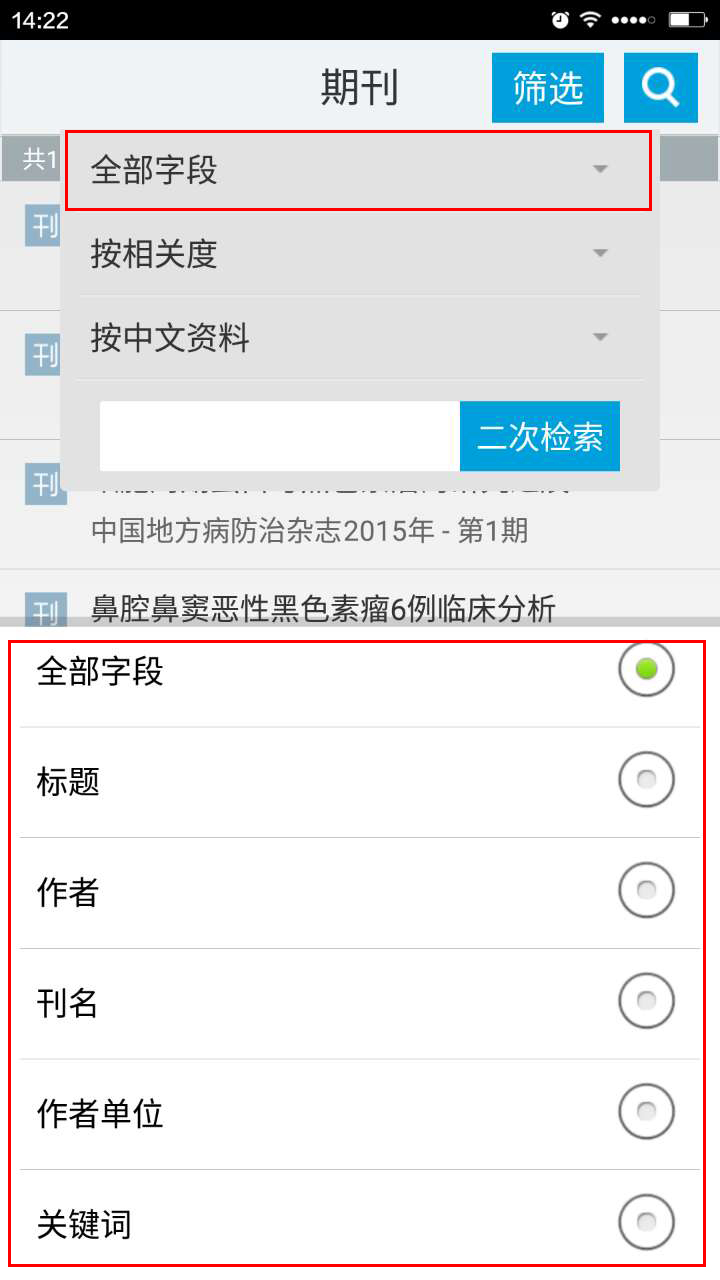Expand the 按中文资料 dropdown
Viewport: 720px width, 1280px height.
(x=358, y=338)
